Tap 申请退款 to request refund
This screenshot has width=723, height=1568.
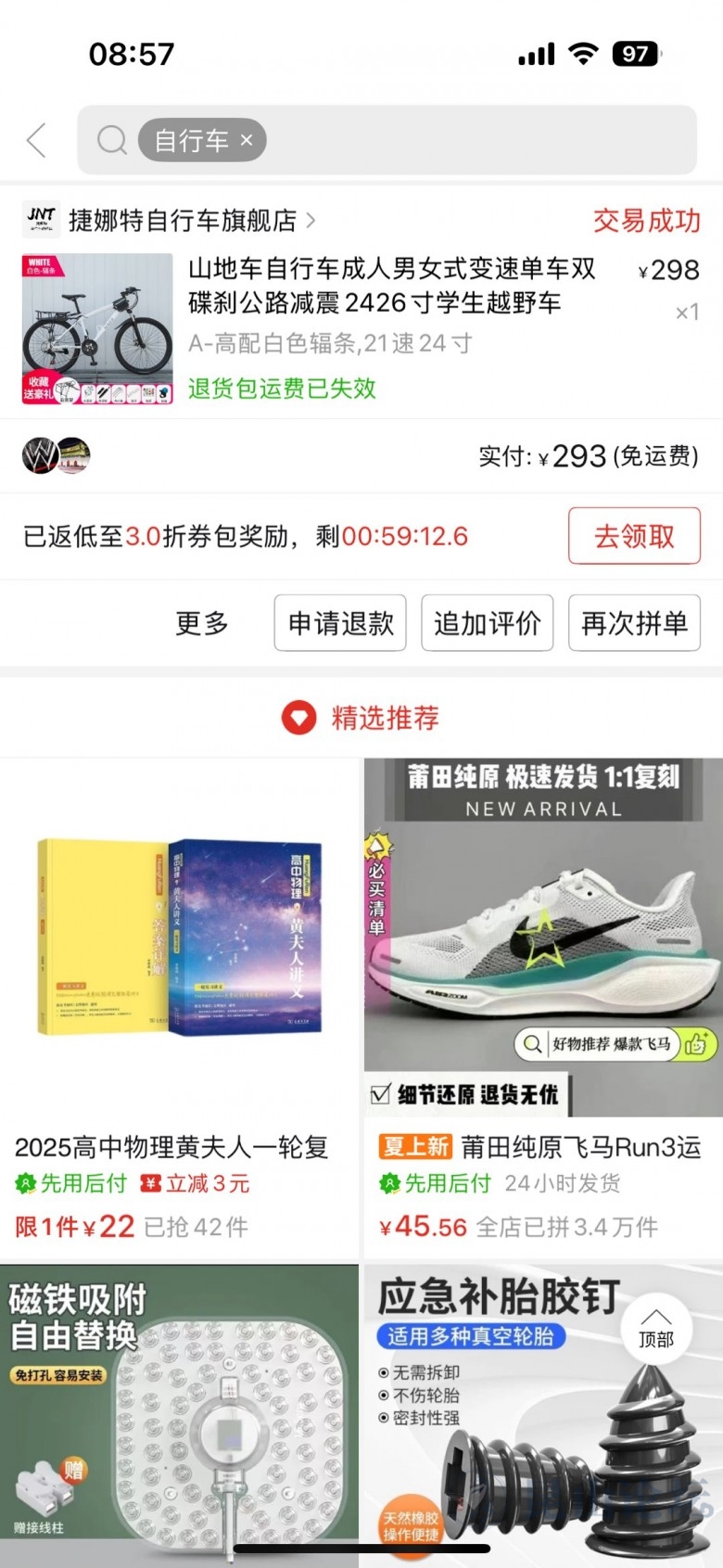click(340, 623)
